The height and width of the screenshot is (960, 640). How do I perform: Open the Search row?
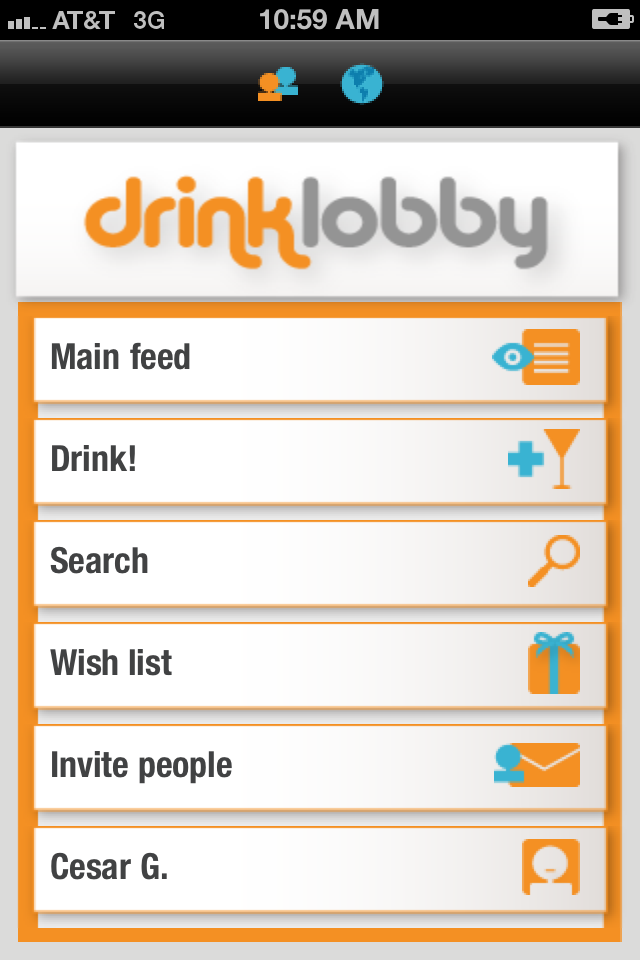(x=320, y=562)
